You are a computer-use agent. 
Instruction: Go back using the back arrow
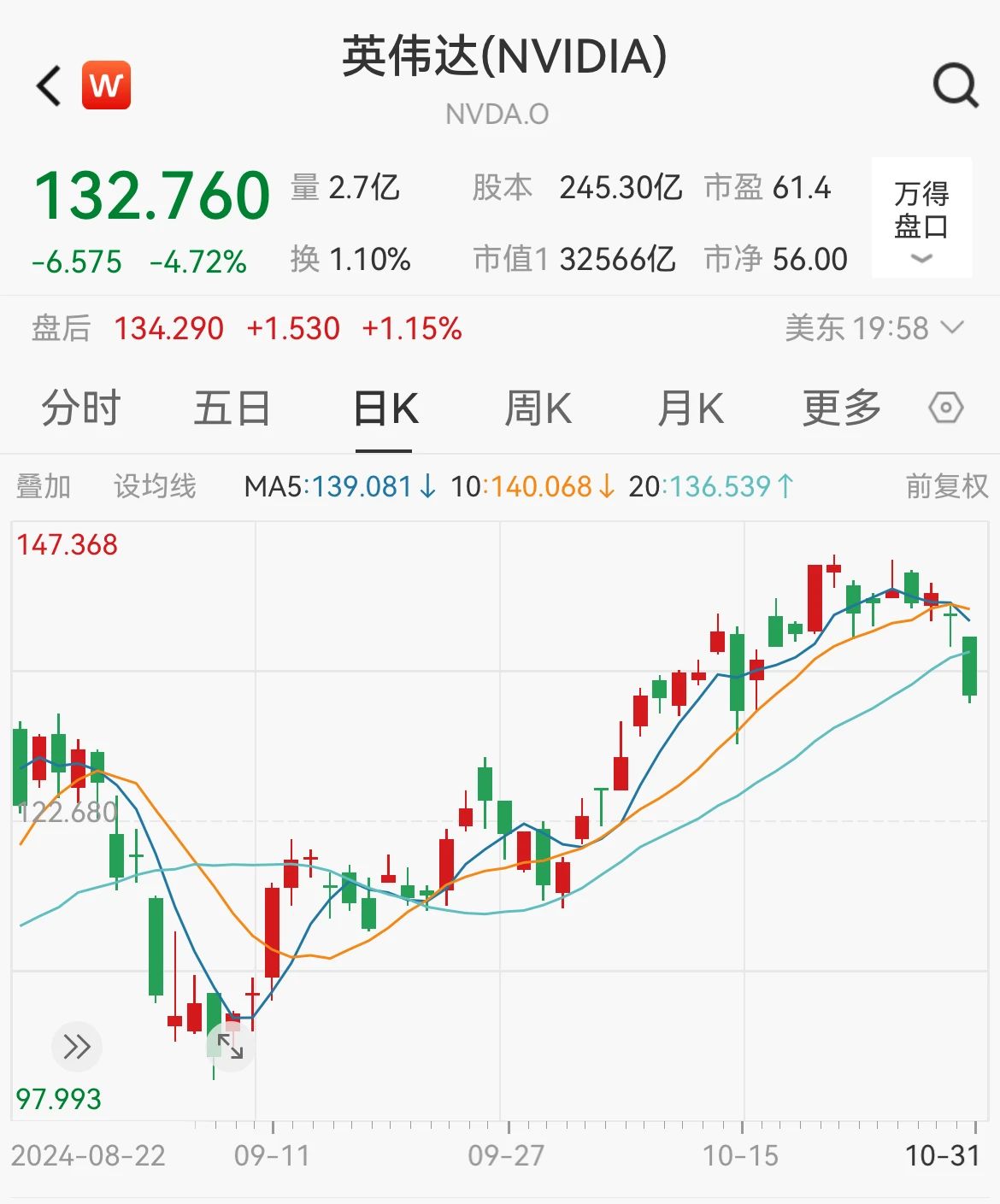point(49,85)
